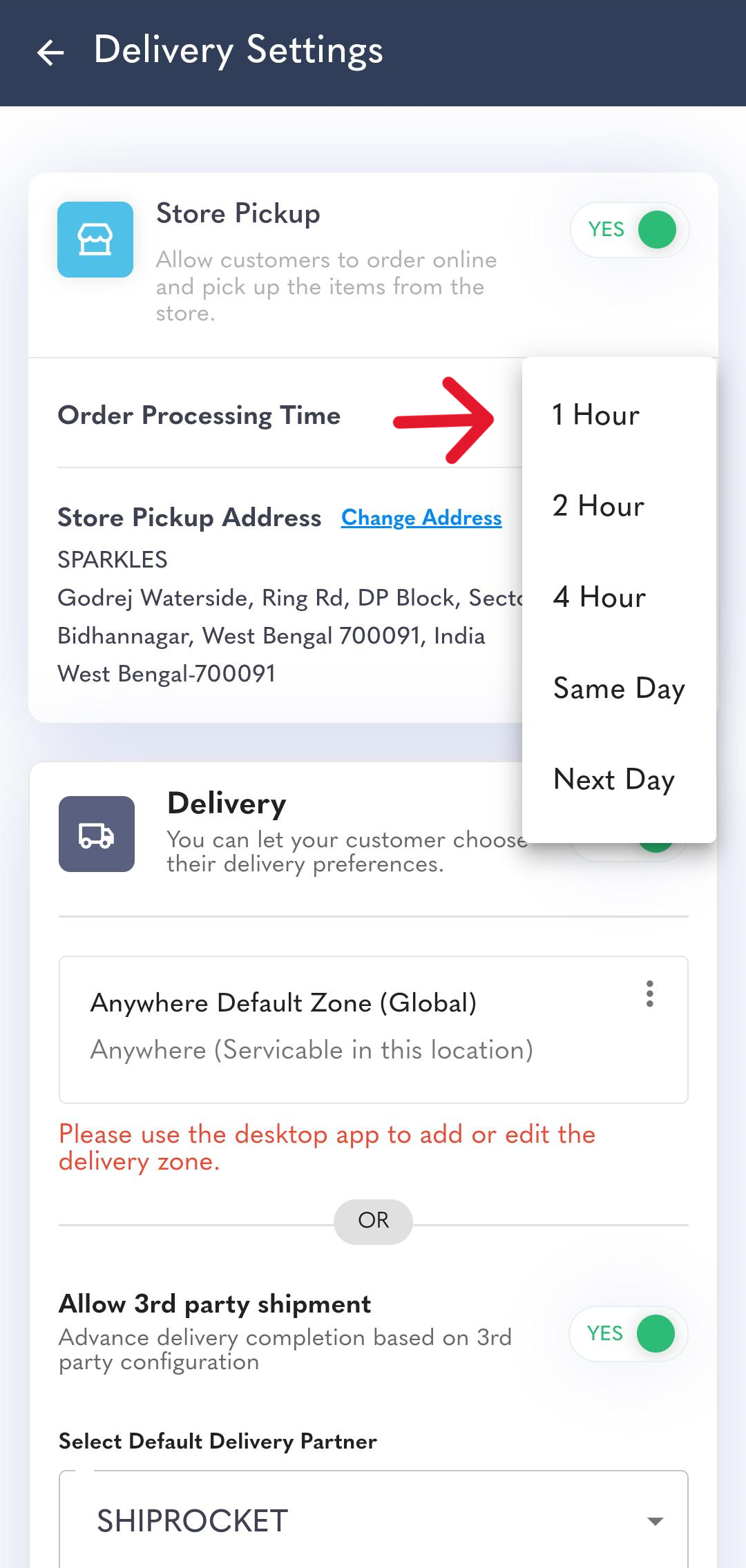Select Same Day processing
This screenshot has height=1568, width=746.
click(618, 688)
